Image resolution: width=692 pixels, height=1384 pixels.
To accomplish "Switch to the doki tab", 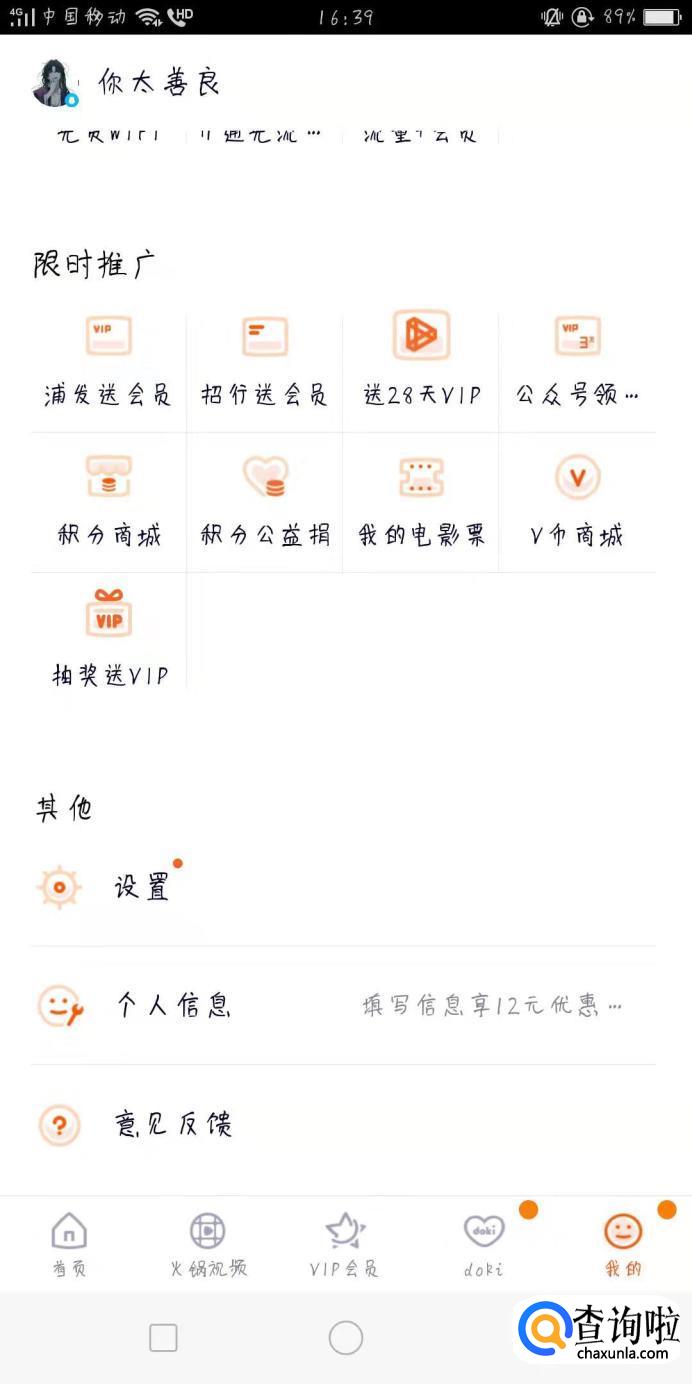I will point(484,1245).
